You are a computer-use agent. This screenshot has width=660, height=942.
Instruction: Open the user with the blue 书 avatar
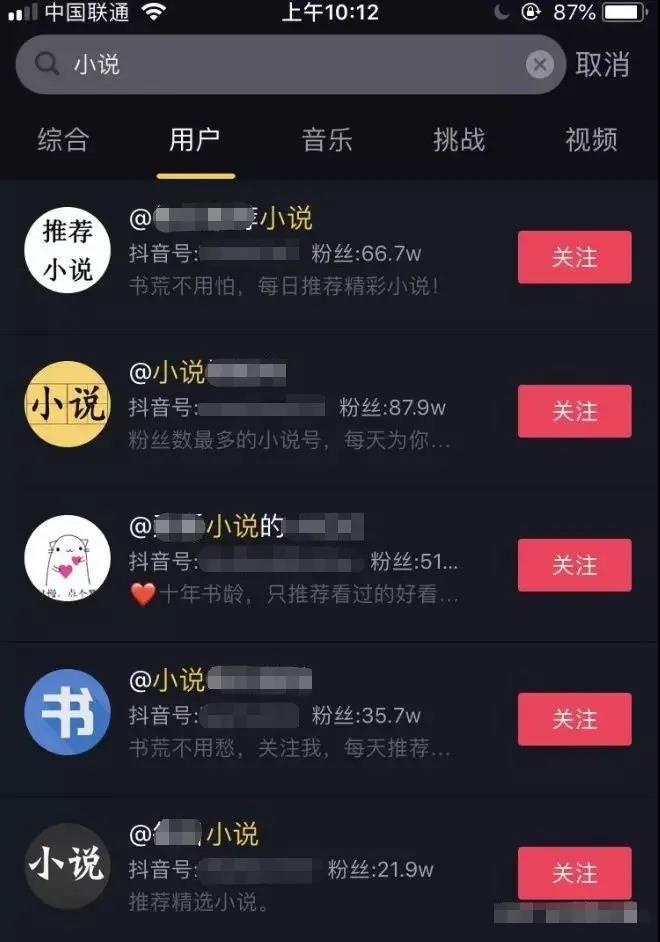tap(67, 719)
